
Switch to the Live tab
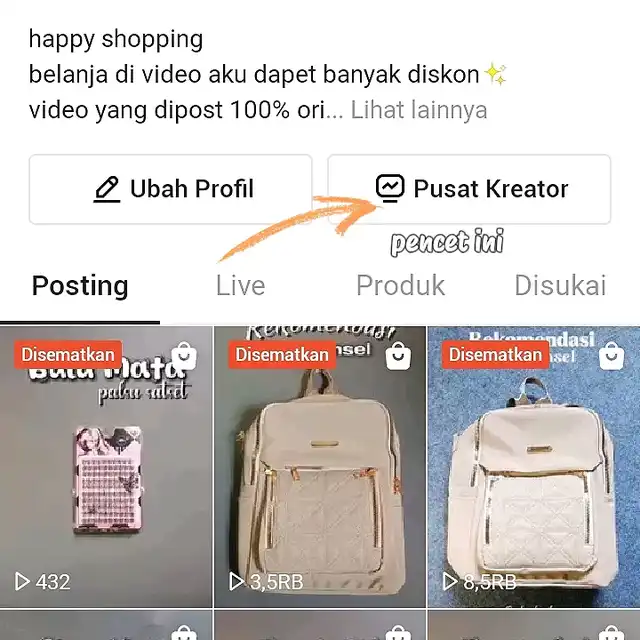point(240,286)
